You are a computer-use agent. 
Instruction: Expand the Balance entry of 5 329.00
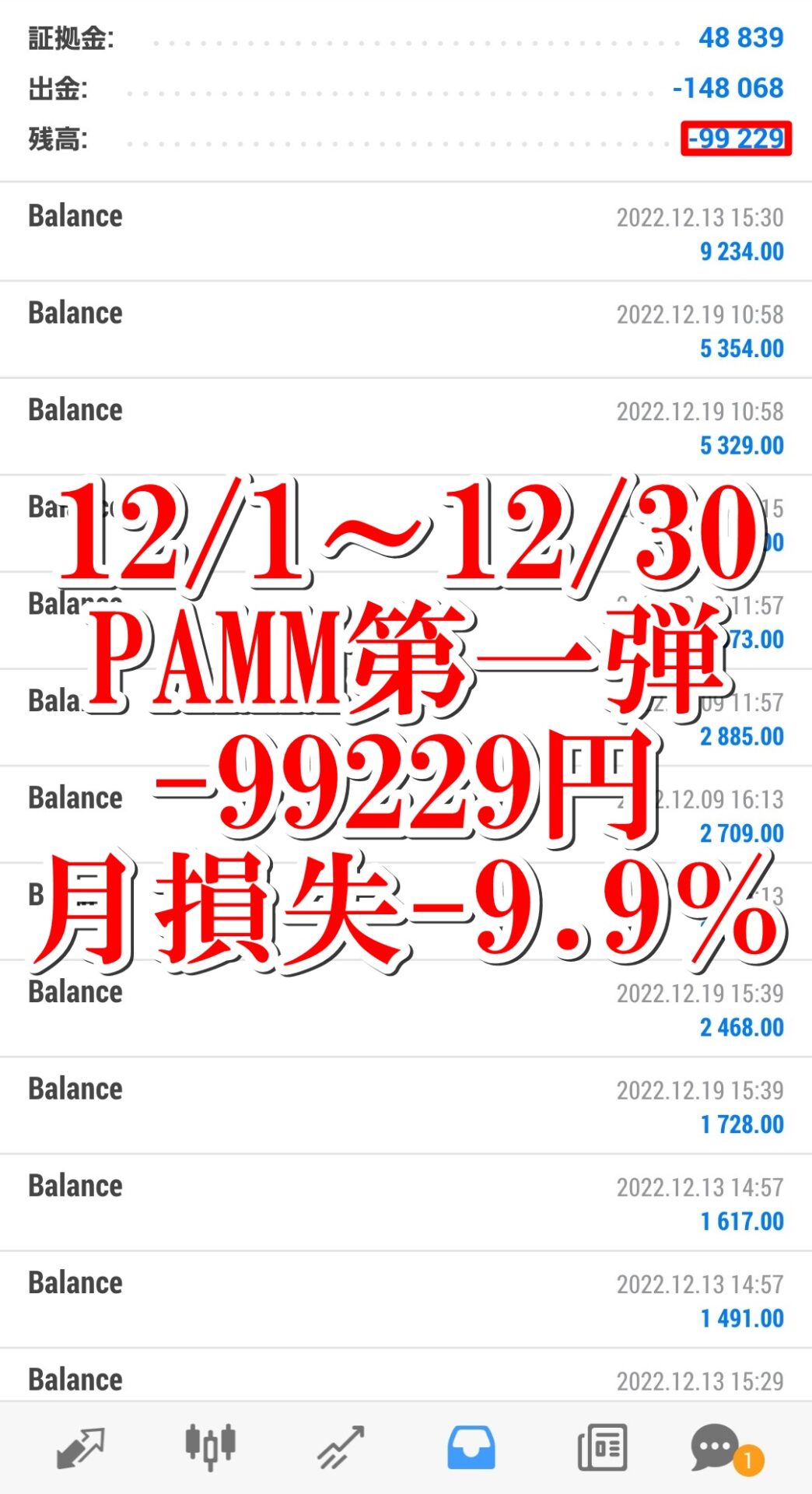406,427
